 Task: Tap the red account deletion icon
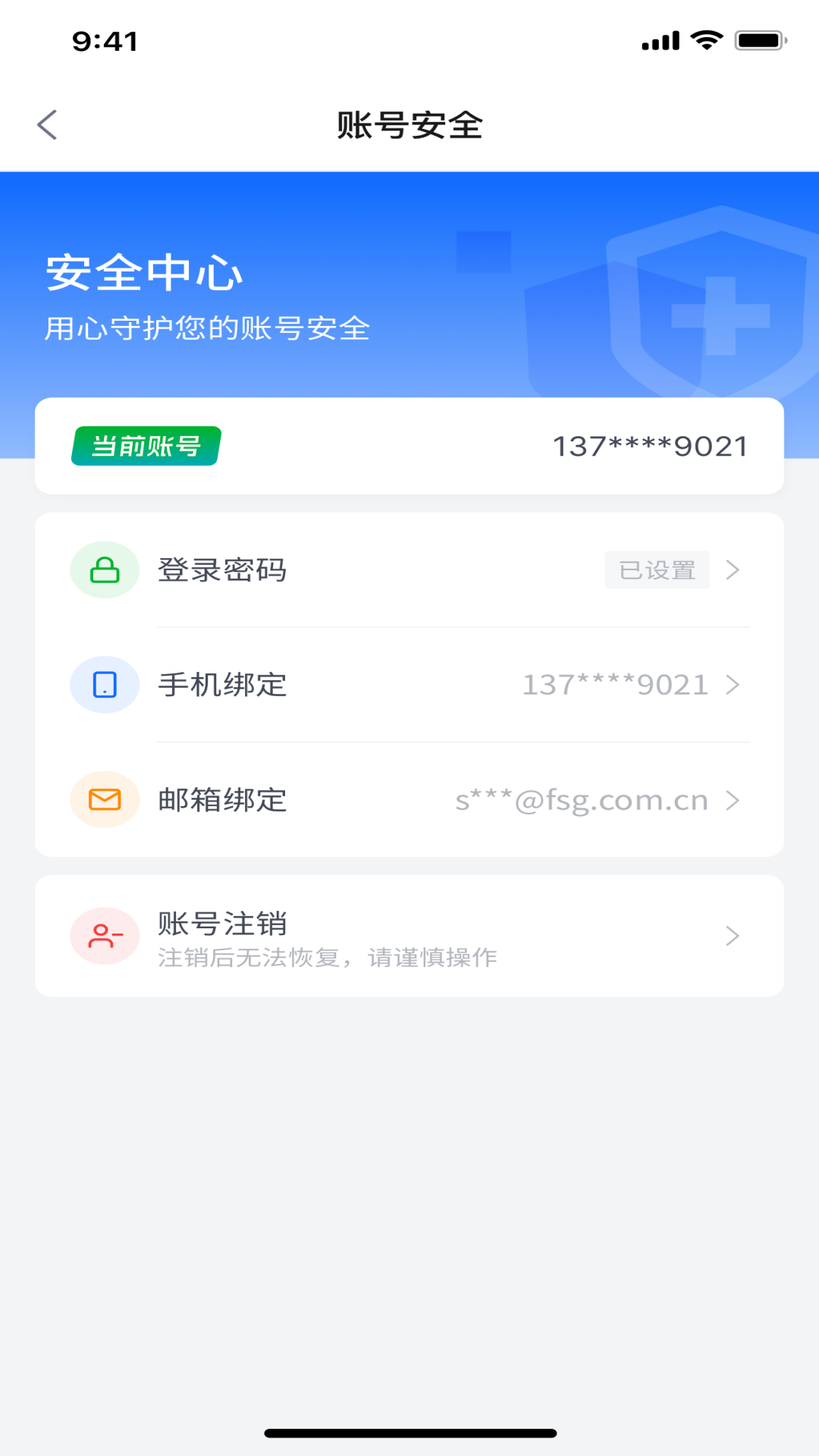(x=104, y=936)
